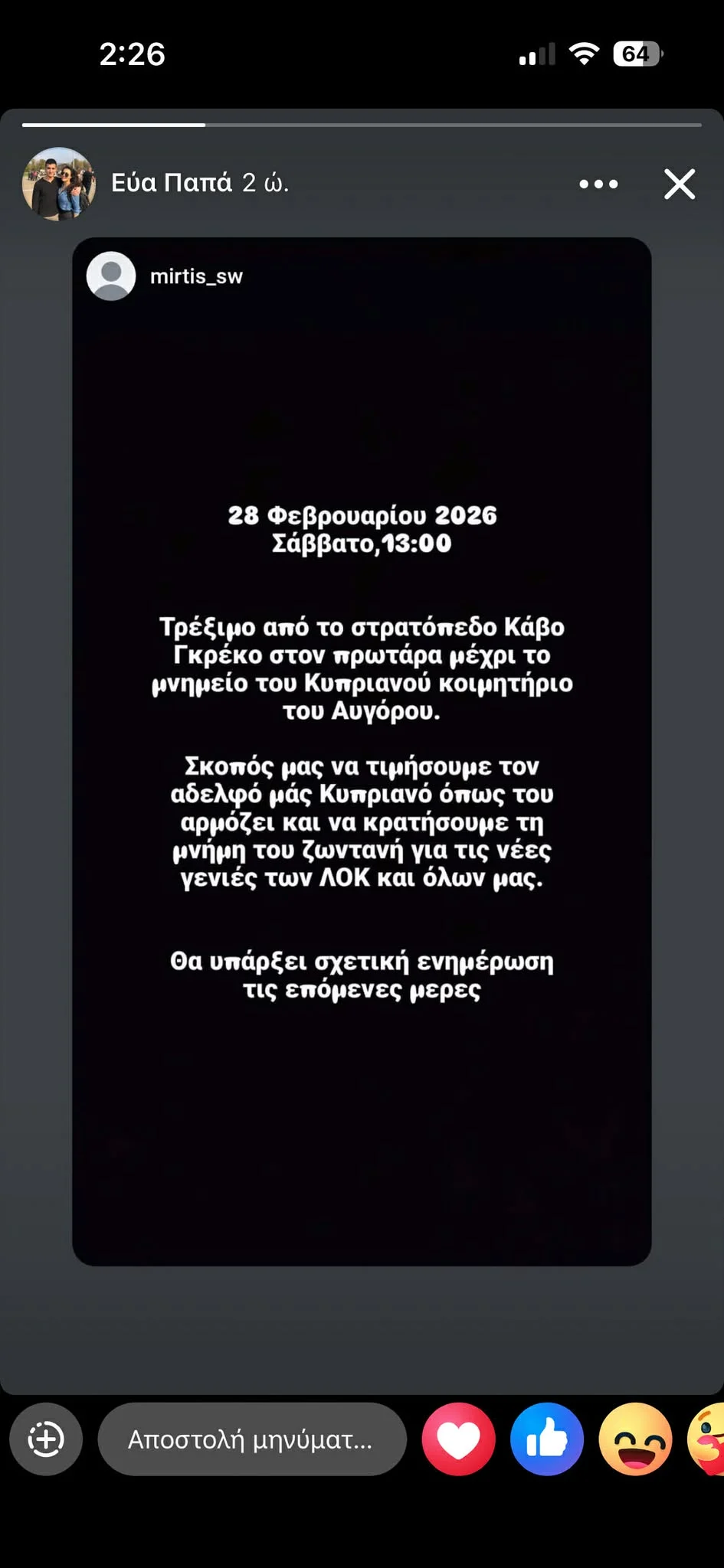Open the Αποστολή μηνύματος reply field
This screenshot has height=1568, width=724.
pyautogui.click(x=251, y=1439)
